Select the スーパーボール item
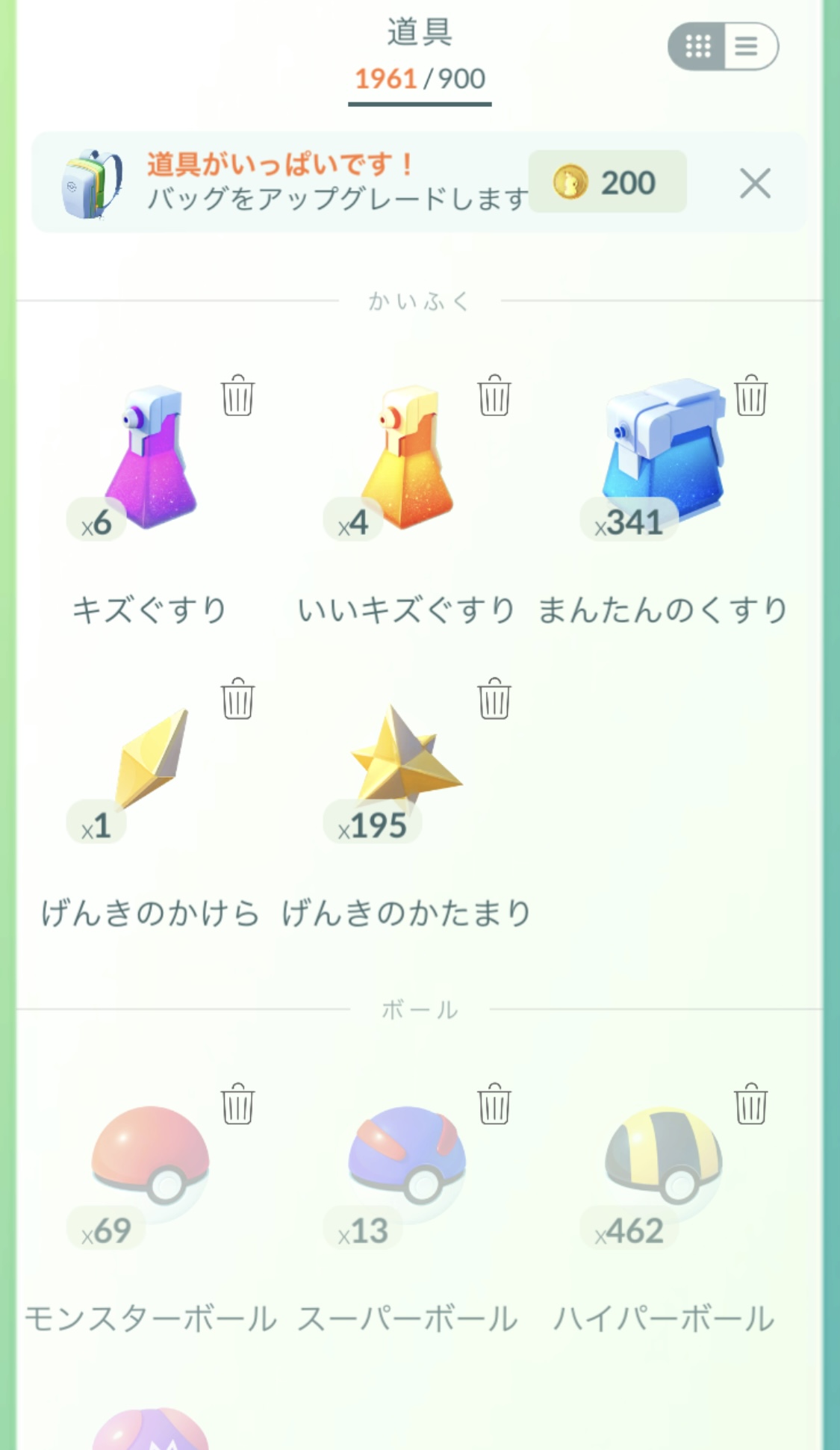 [x=407, y=1156]
